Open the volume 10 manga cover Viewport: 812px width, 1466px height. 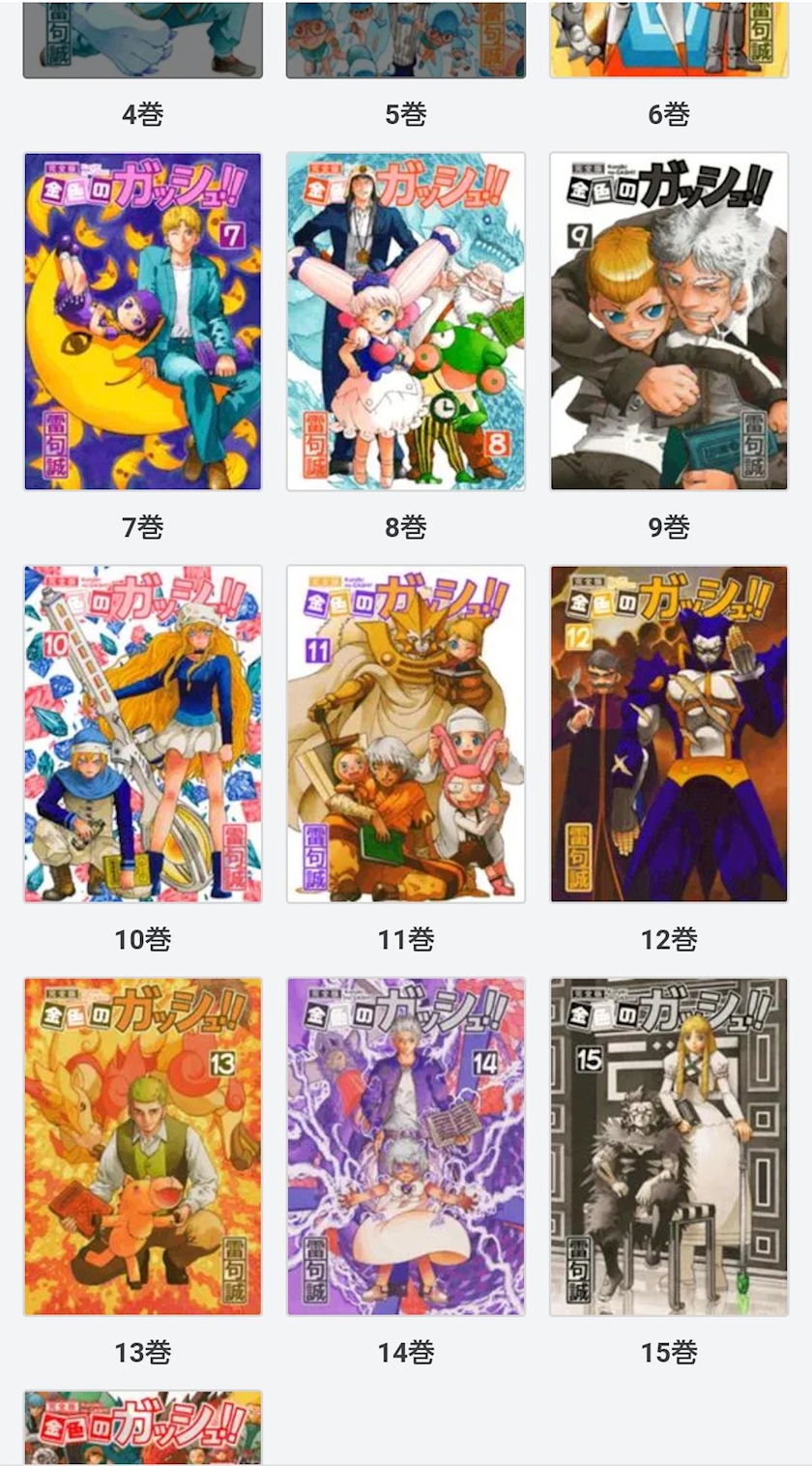pos(143,734)
